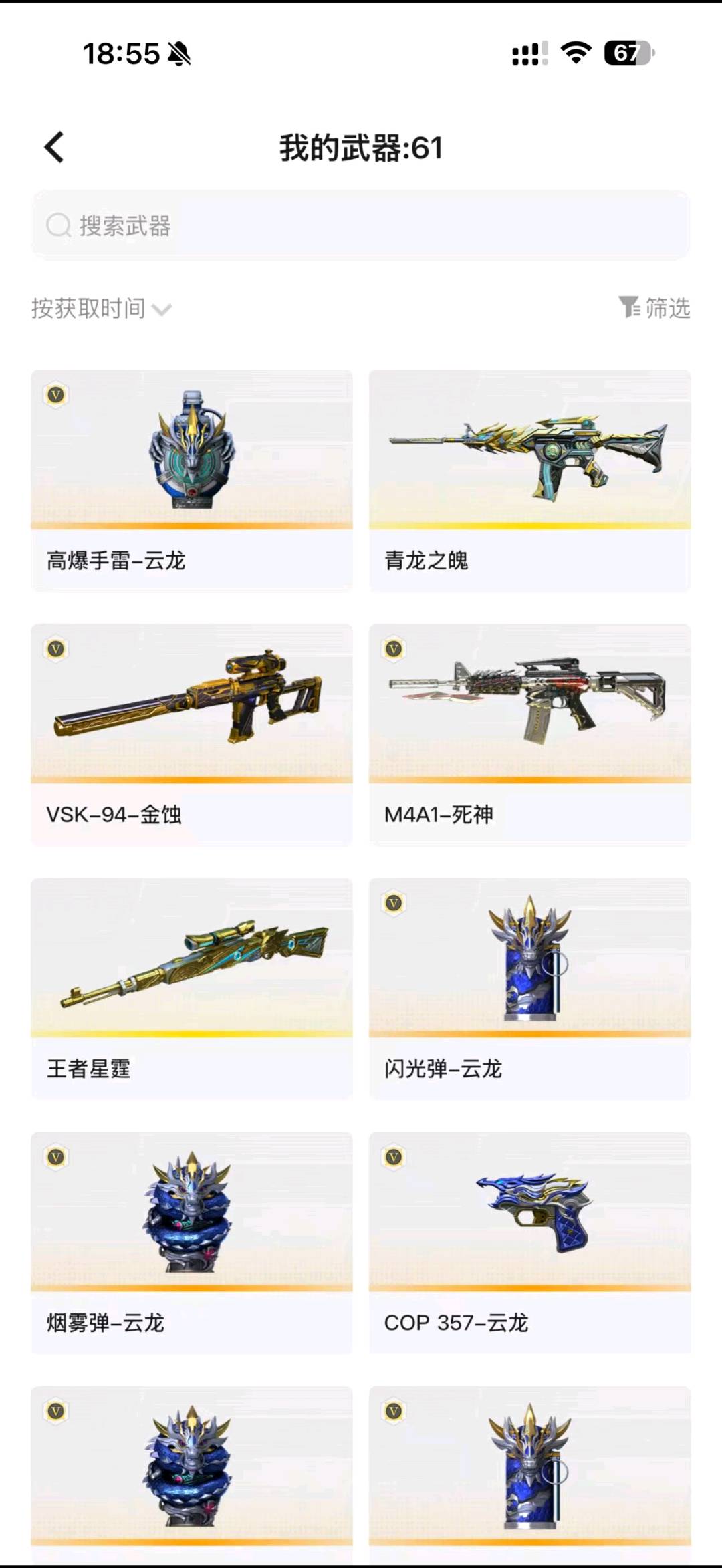Tap the 搜索武器 search field
This screenshot has width=722, height=1568.
(360, 225)
